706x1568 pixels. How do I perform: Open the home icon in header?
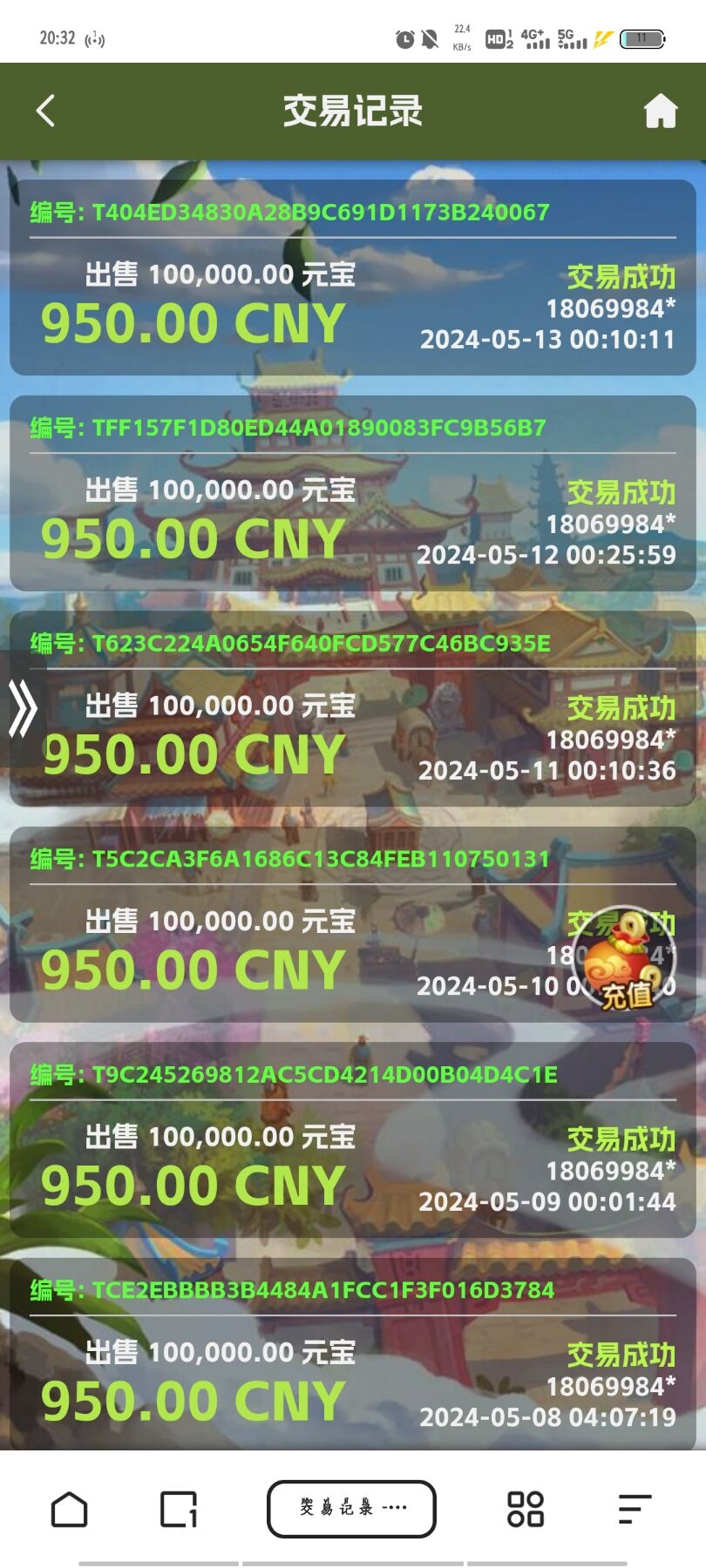click(x=661, y=111)
